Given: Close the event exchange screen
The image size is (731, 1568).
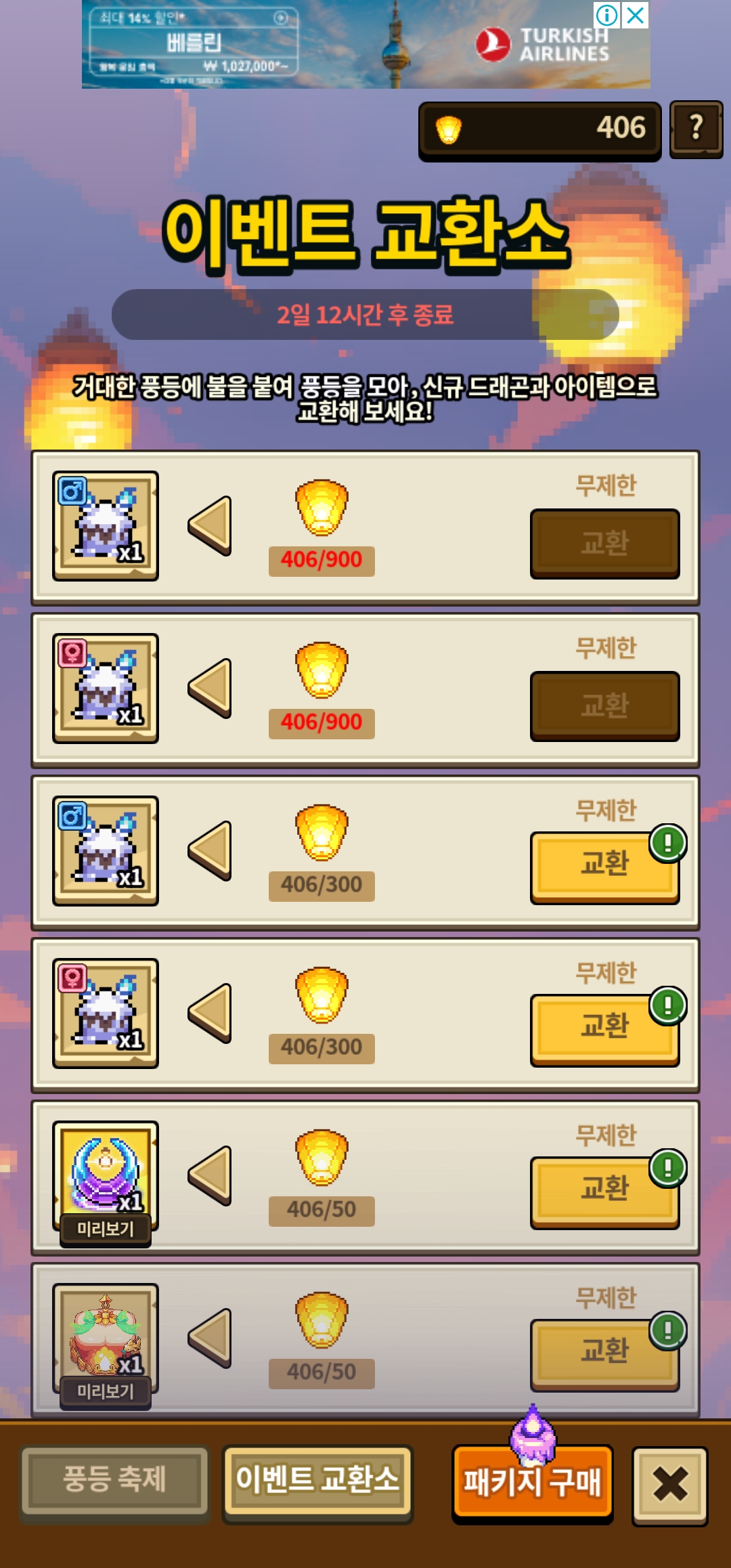Looking at the screenshot, I should (670, 1484).
